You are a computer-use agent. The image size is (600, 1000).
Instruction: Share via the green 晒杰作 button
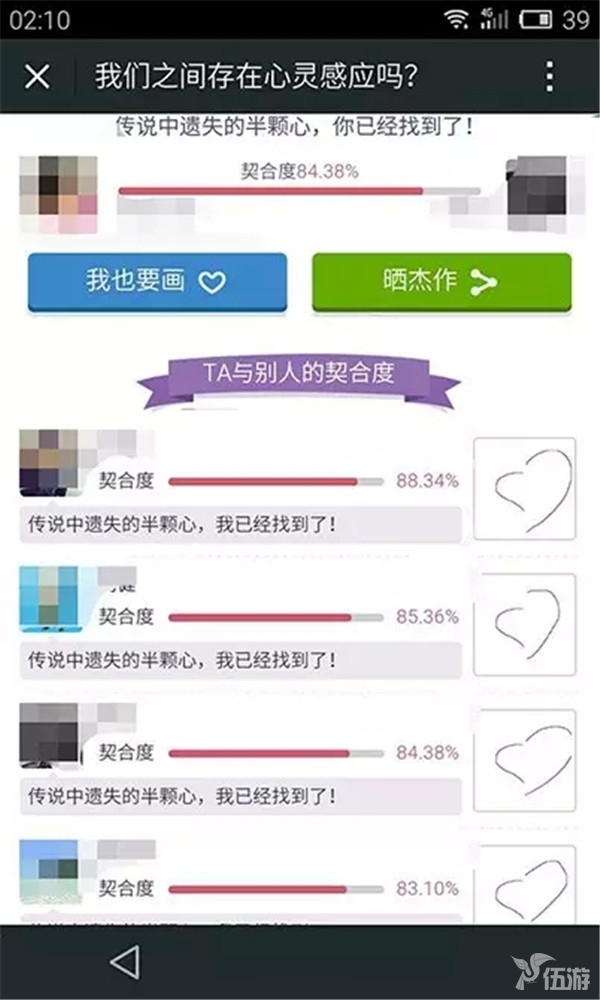[442, 282]
